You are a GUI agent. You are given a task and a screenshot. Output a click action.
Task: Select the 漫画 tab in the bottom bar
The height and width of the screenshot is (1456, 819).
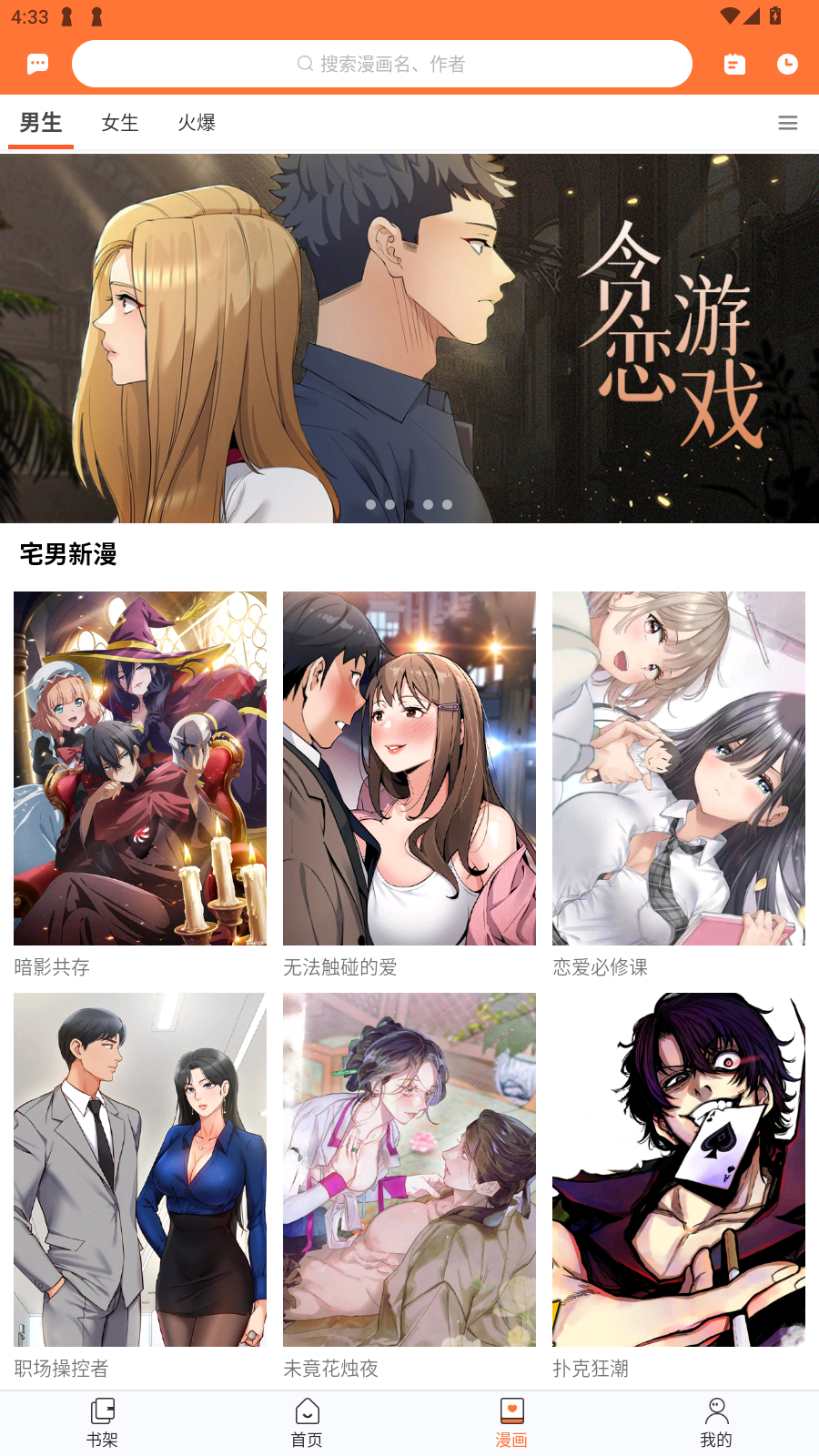pos(511,1422)
